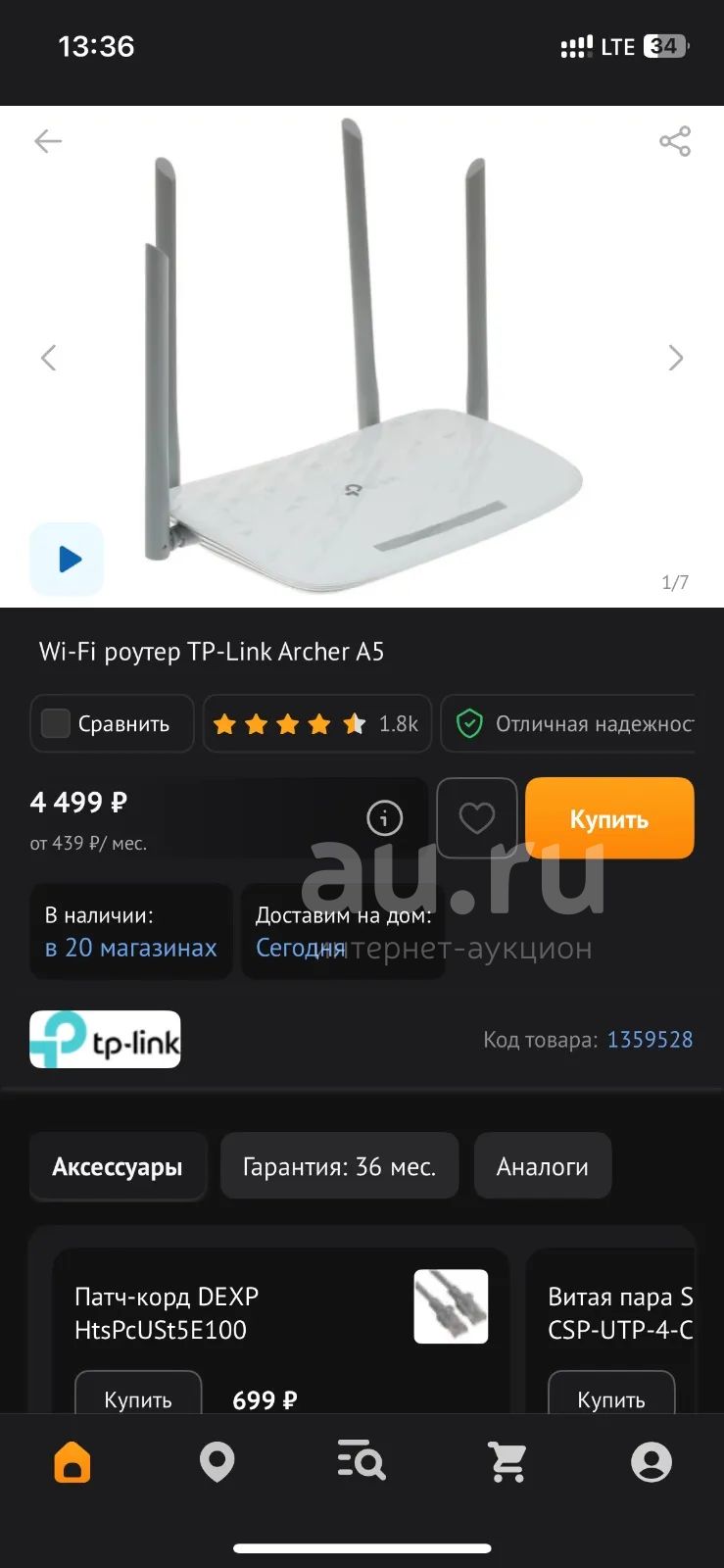Select the Гарантия: 36 мес. tab

click(x=339, y=1166)
